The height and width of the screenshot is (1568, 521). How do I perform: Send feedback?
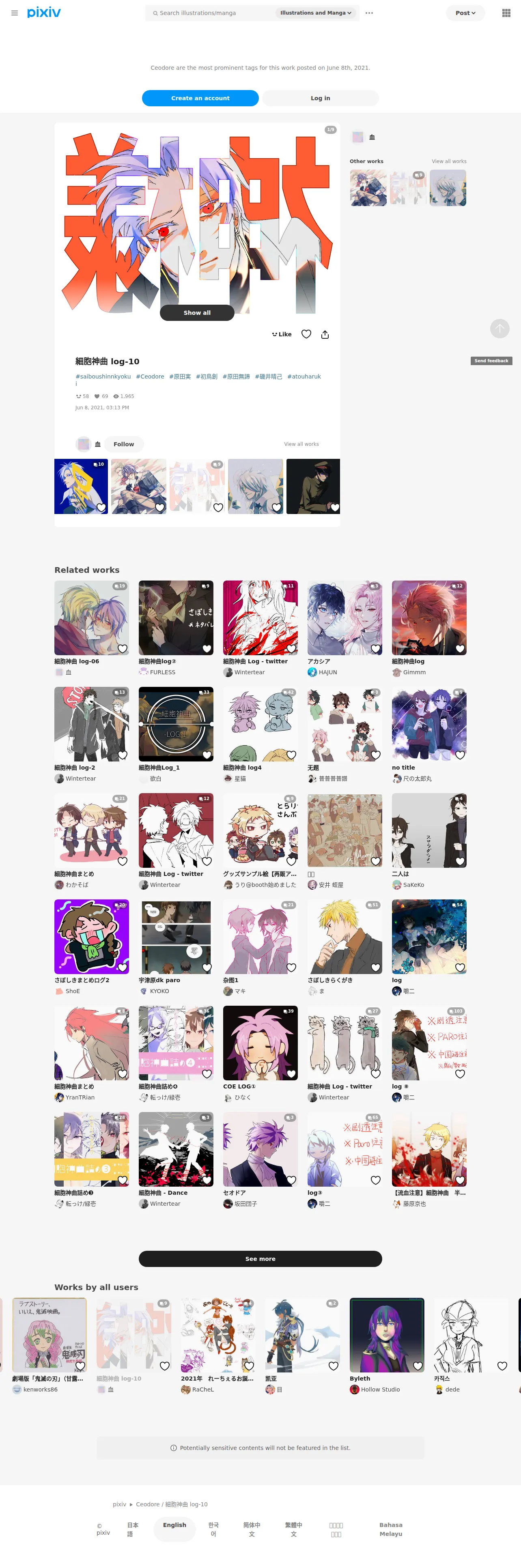491,361
